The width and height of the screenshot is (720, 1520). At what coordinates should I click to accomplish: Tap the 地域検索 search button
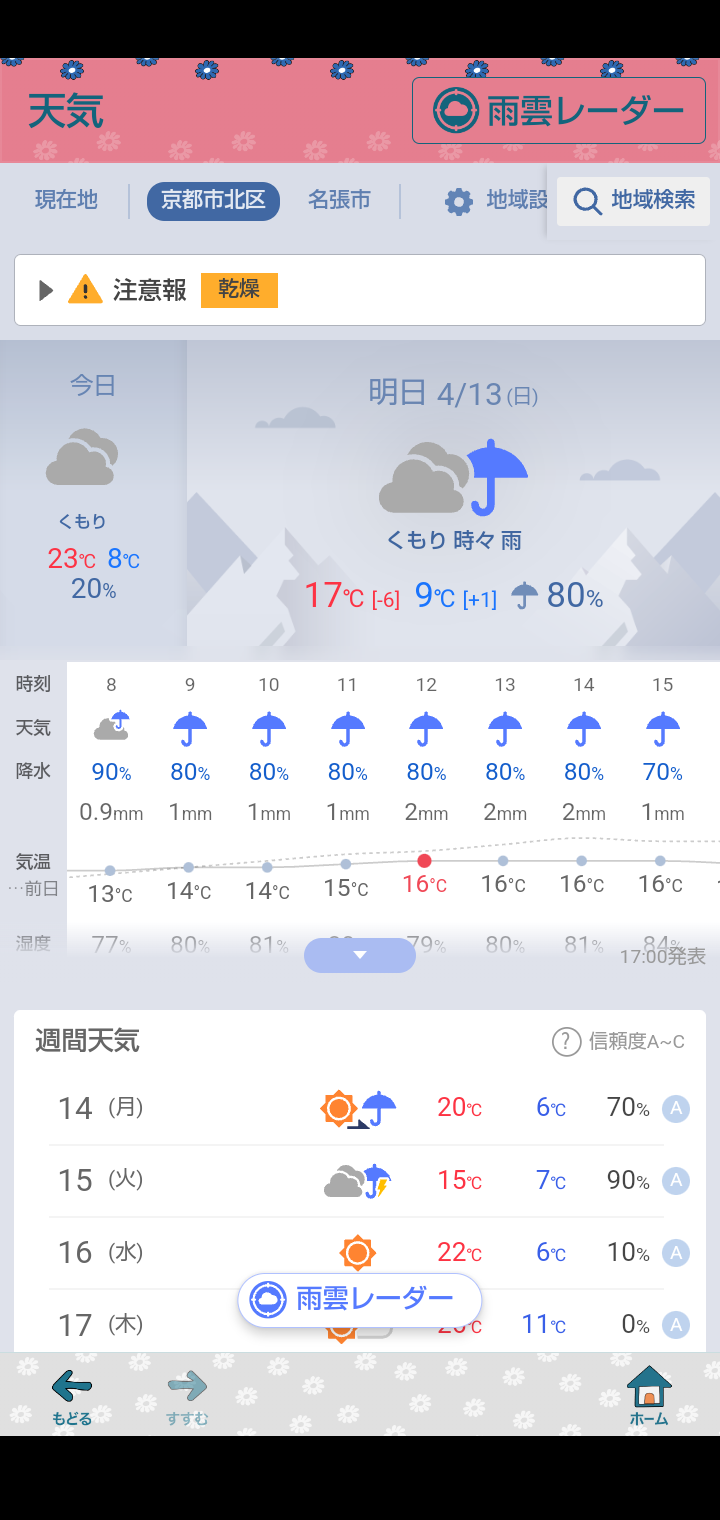[634, 201]
